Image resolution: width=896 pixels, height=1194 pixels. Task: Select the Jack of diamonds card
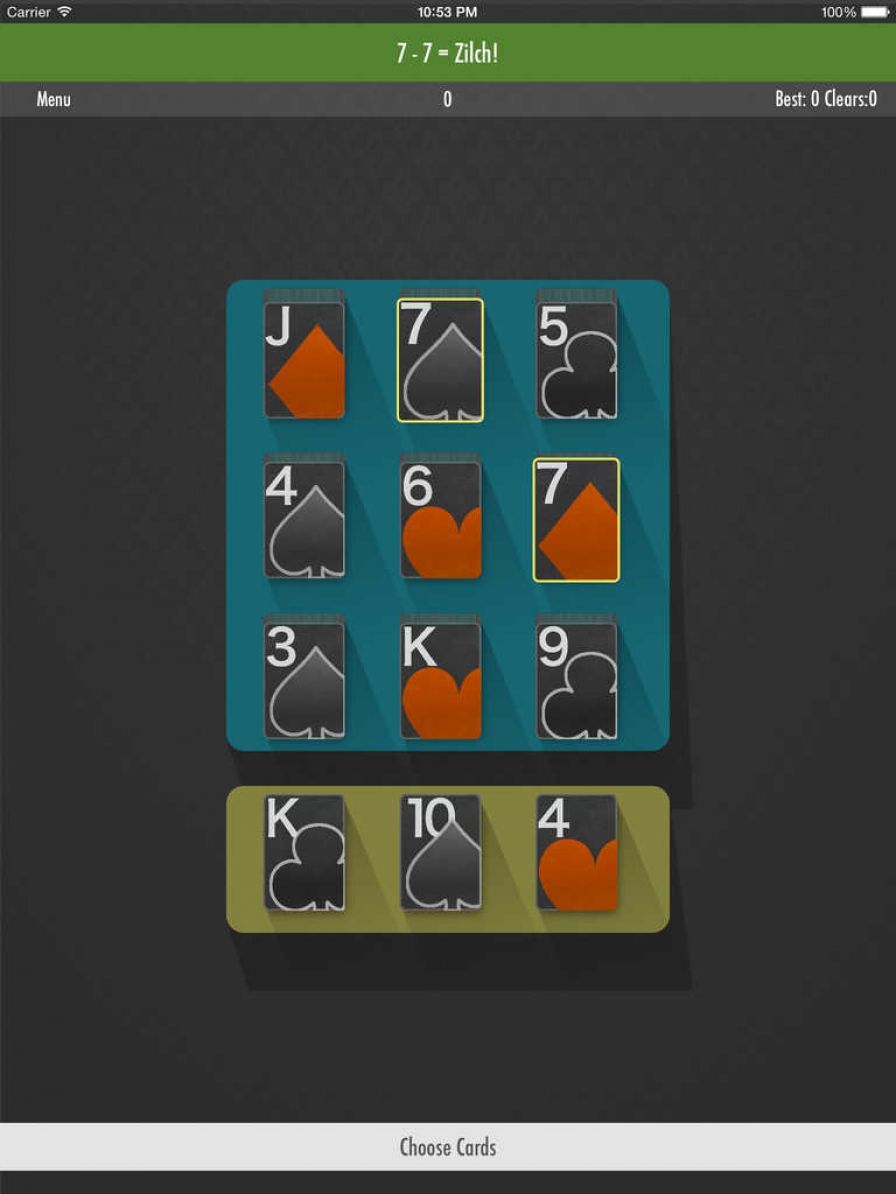pyautogui.click(x=305, y=360)
